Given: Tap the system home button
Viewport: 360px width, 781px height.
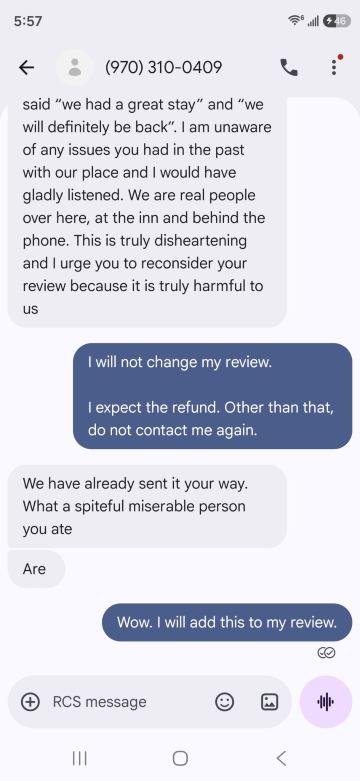Looking at the screenshot, I should click(180, 758).
